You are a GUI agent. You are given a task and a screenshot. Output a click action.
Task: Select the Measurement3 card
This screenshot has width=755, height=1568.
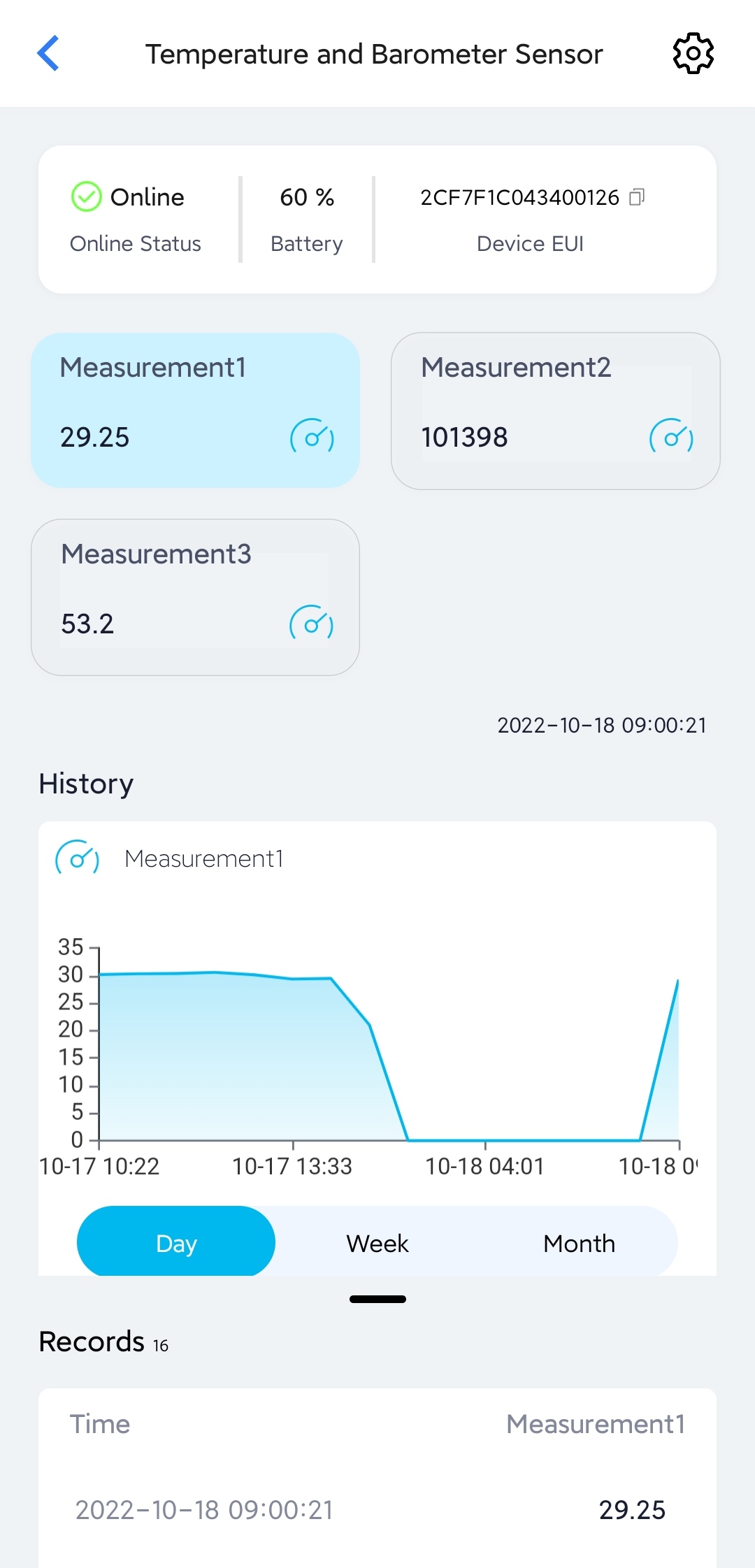tap(196, 597)
